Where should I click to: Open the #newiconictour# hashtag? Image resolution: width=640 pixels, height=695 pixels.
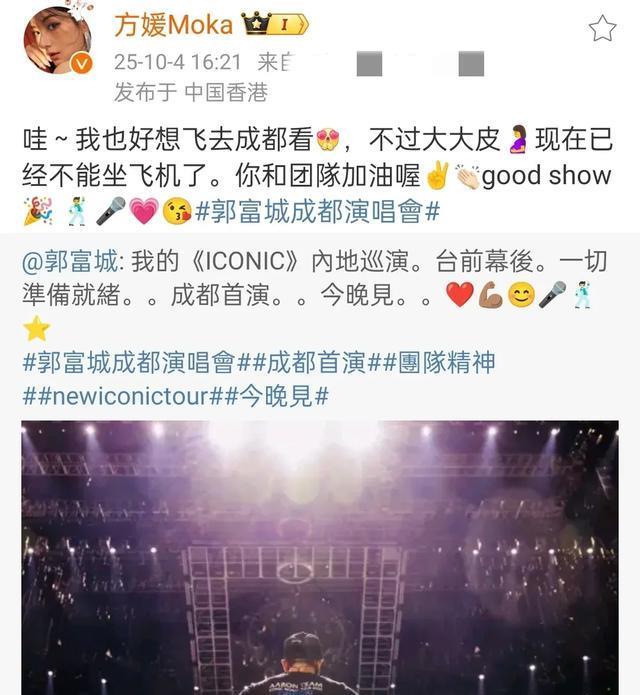pyautogui.click(x=129, y=395)
